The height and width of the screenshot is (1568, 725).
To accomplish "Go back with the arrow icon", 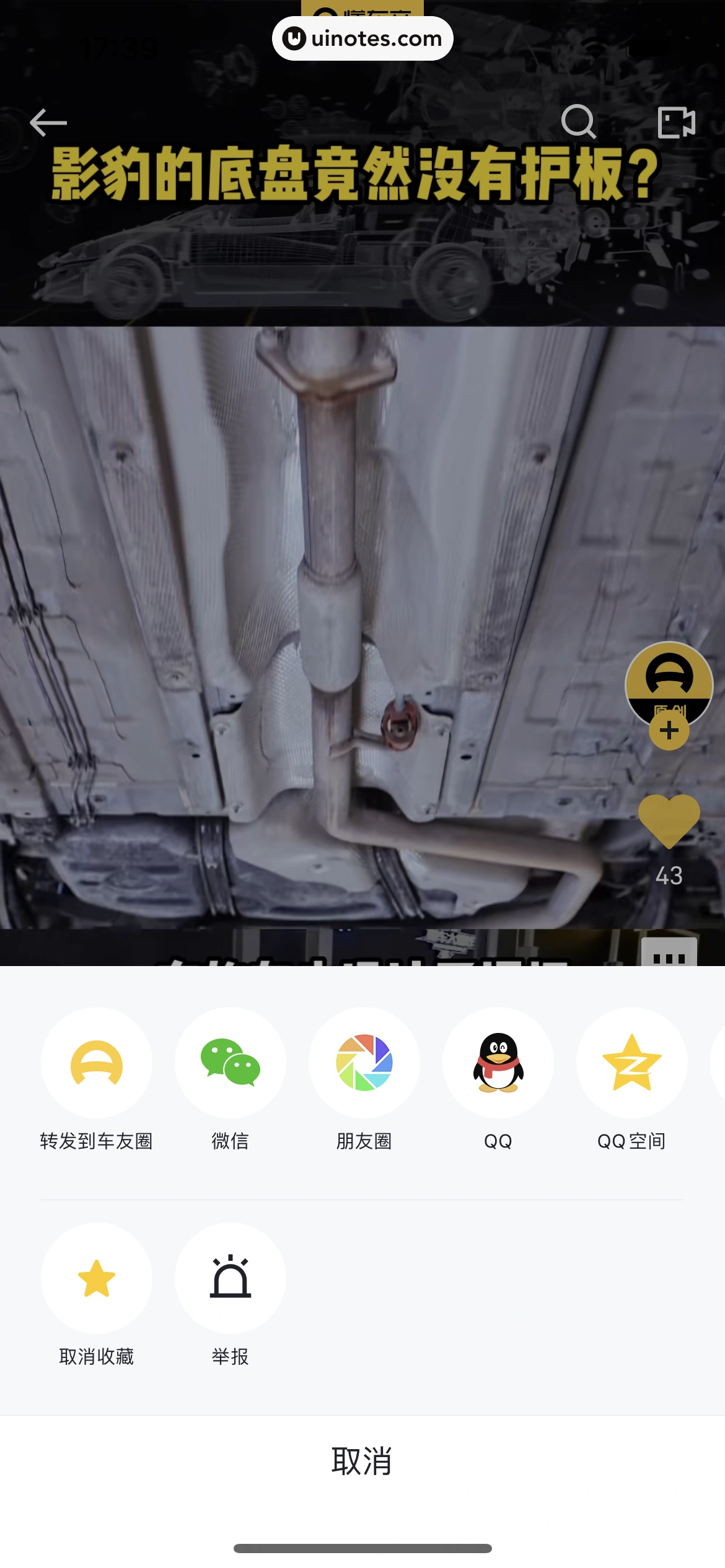I will pyautogui.click(x=48, y=123).
